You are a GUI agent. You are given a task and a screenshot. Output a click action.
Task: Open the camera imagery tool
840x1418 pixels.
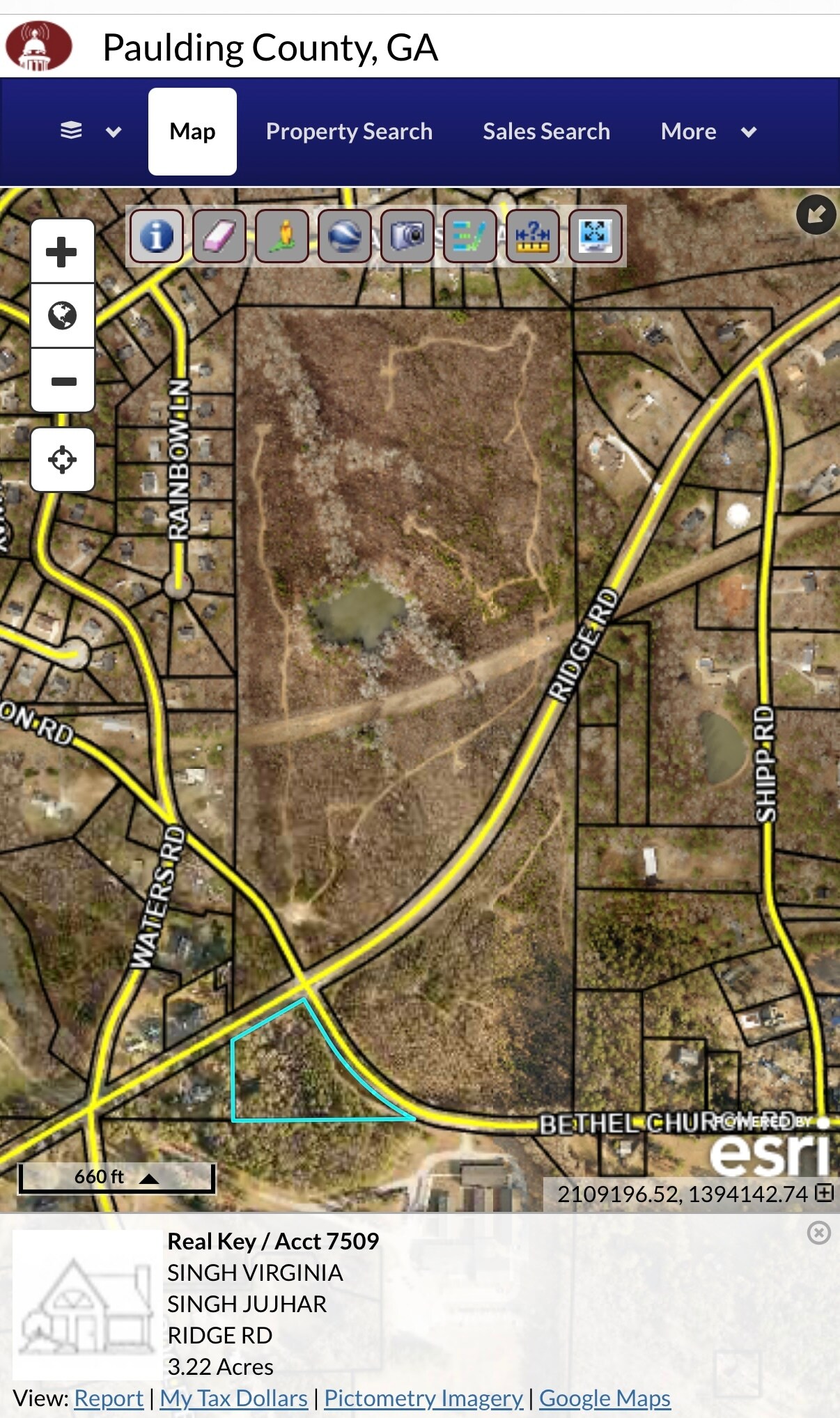(x=407, y=237)
